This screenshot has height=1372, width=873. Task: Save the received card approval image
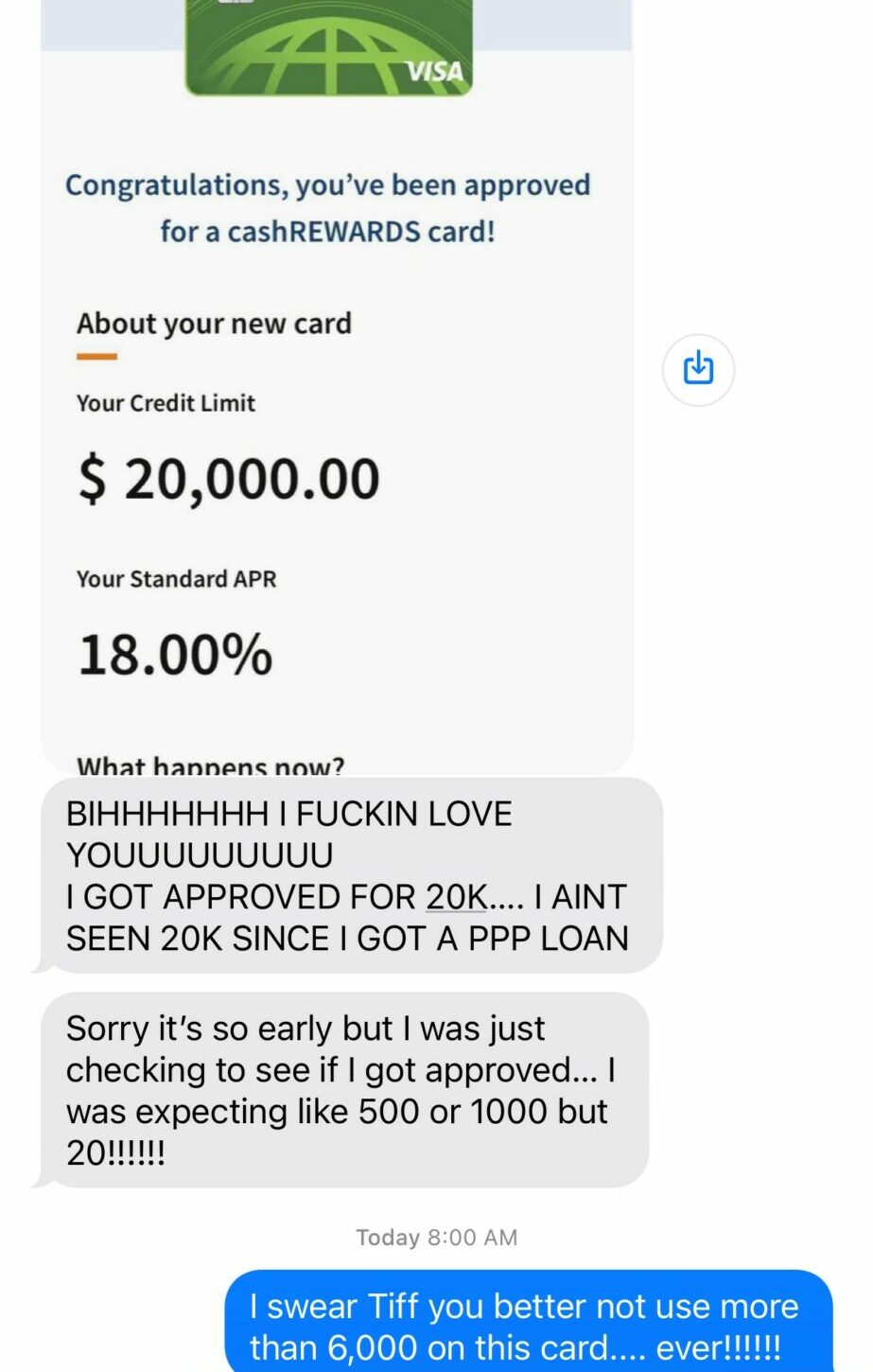pos(698,369)
